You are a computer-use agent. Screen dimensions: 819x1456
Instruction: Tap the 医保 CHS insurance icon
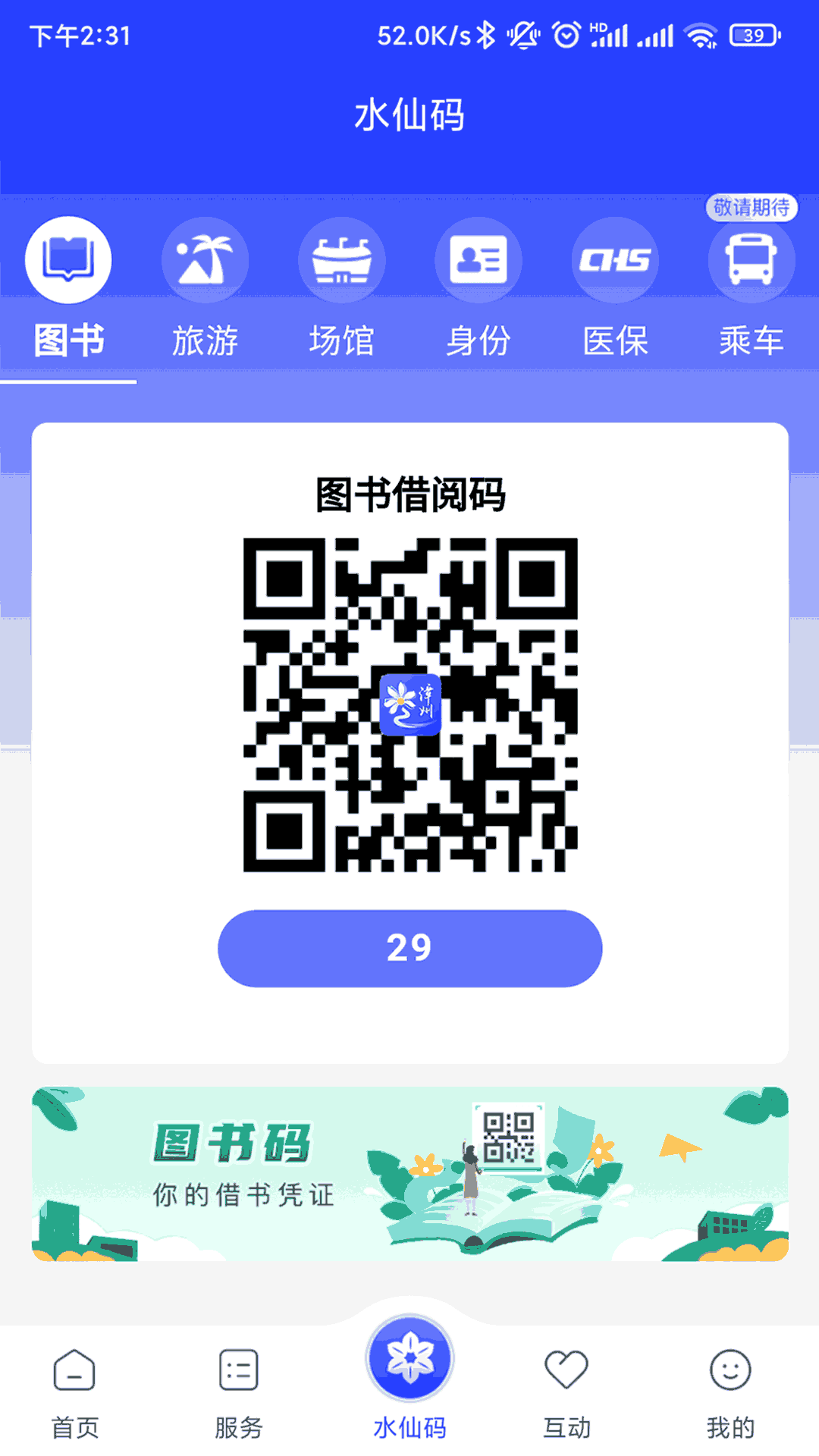click(x=615, y=259)
